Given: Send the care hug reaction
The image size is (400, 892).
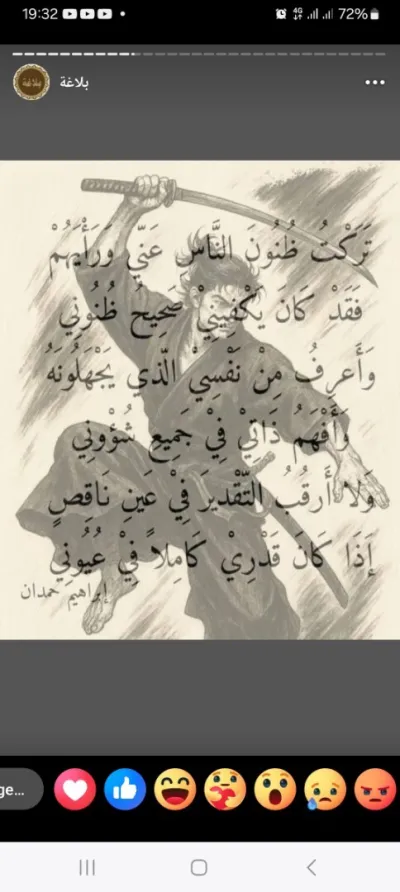Looking at the screenshot, I should coord(225,789).
